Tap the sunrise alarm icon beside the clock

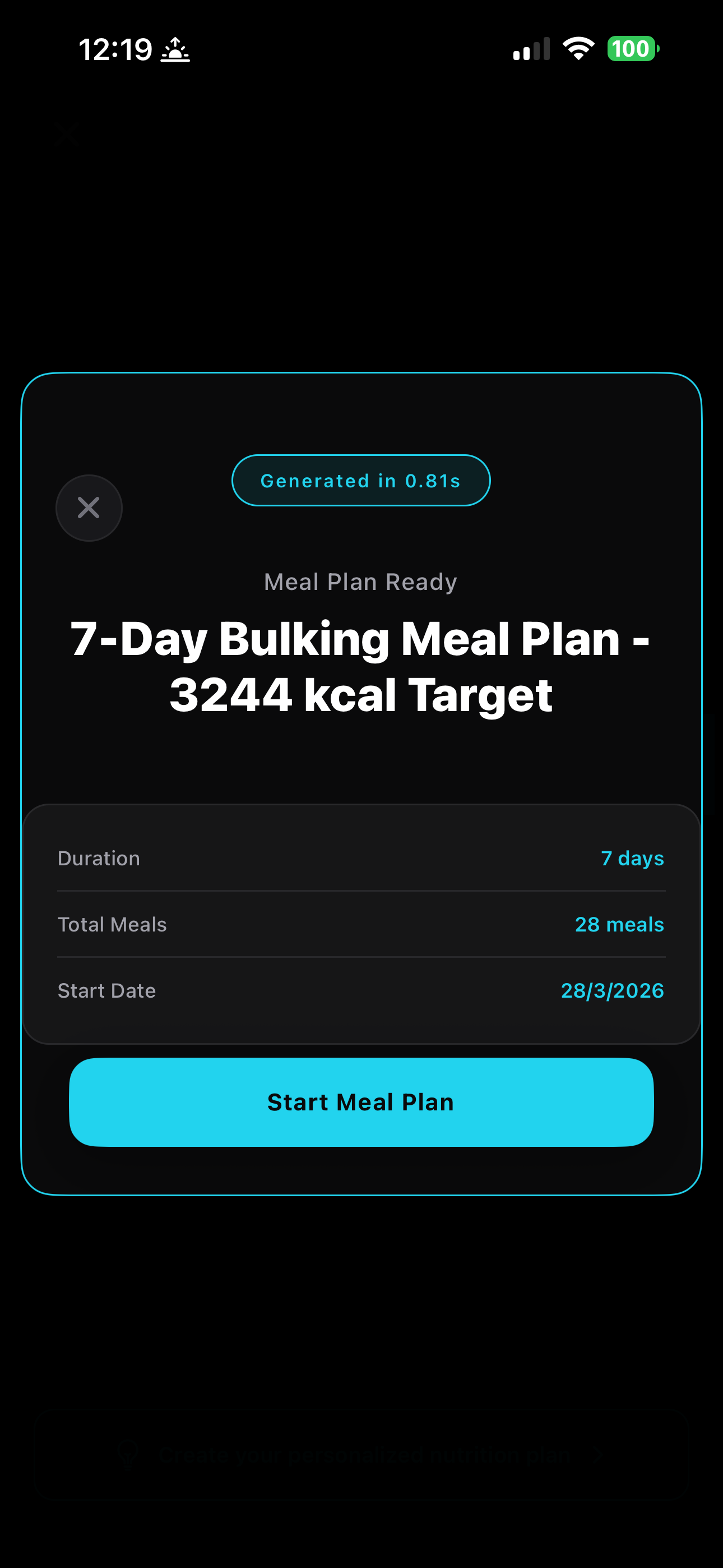pos(175,49)
